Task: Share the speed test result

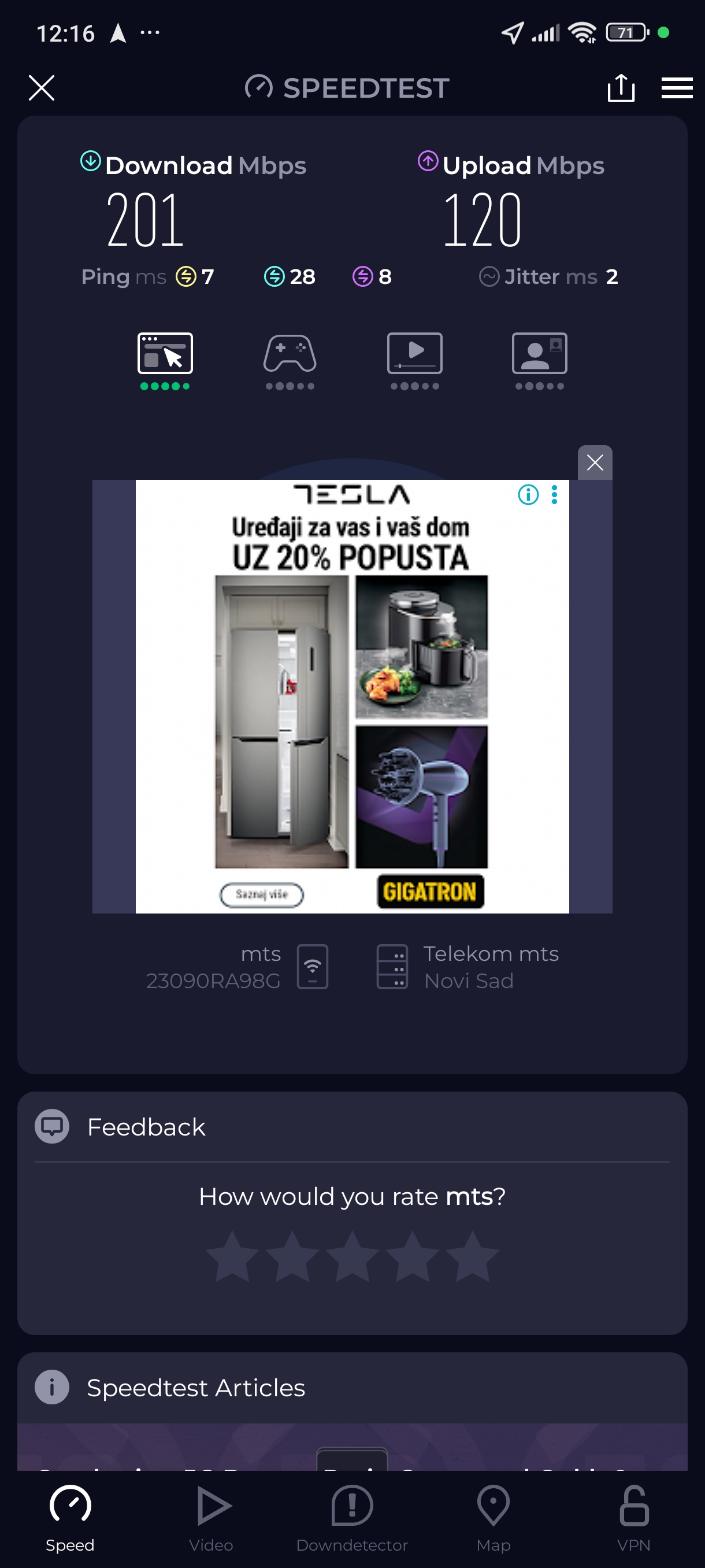Action: 621,88
